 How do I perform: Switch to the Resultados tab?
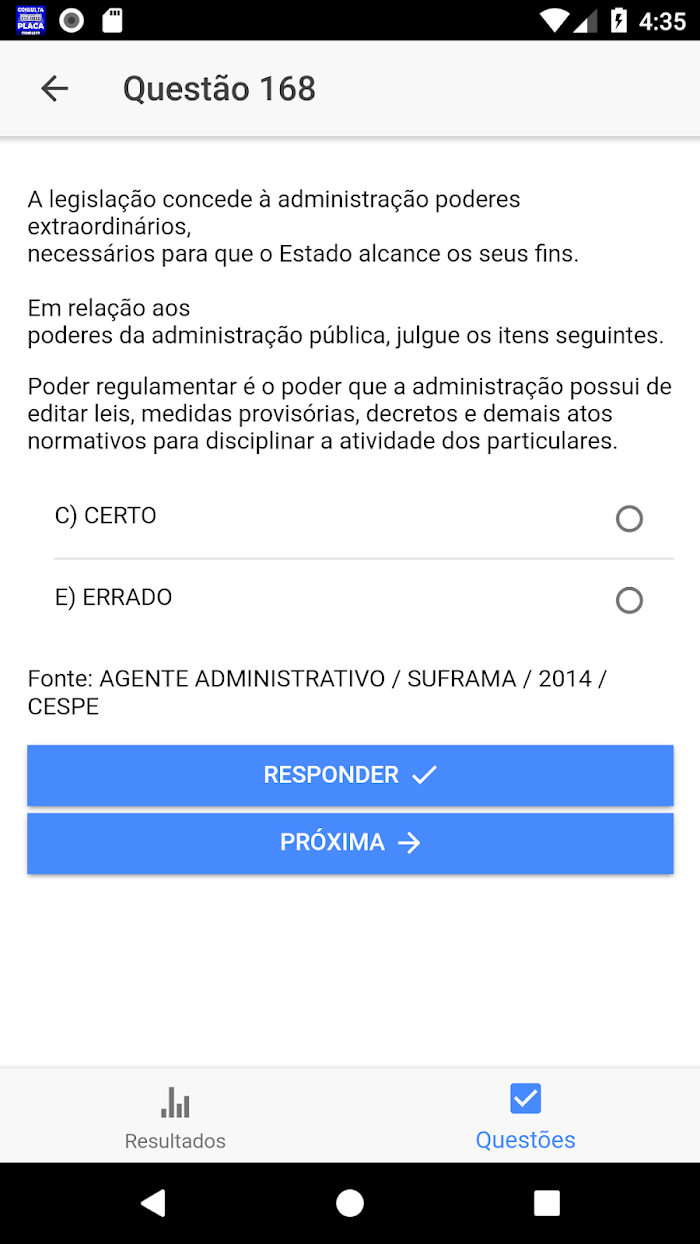pyautogui.click(x=175, y=1115)
